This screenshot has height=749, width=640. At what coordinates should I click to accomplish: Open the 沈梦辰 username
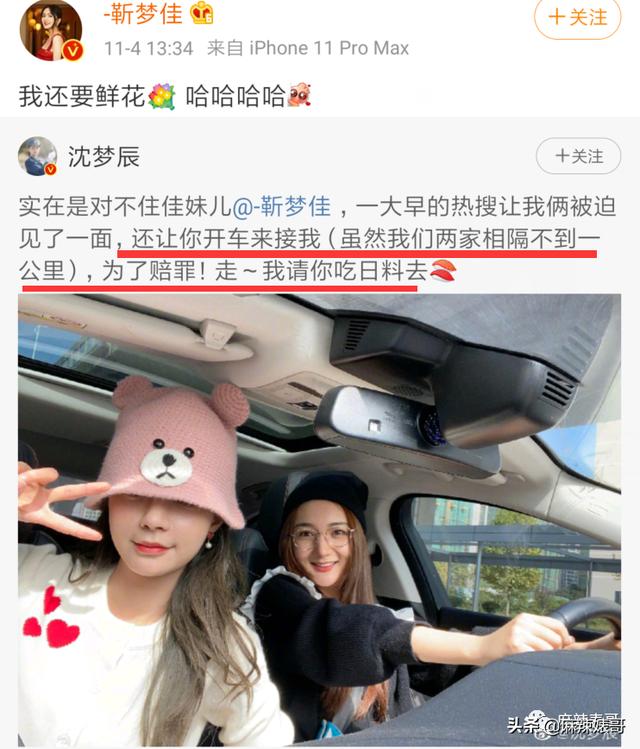click(x=103, y=156)
